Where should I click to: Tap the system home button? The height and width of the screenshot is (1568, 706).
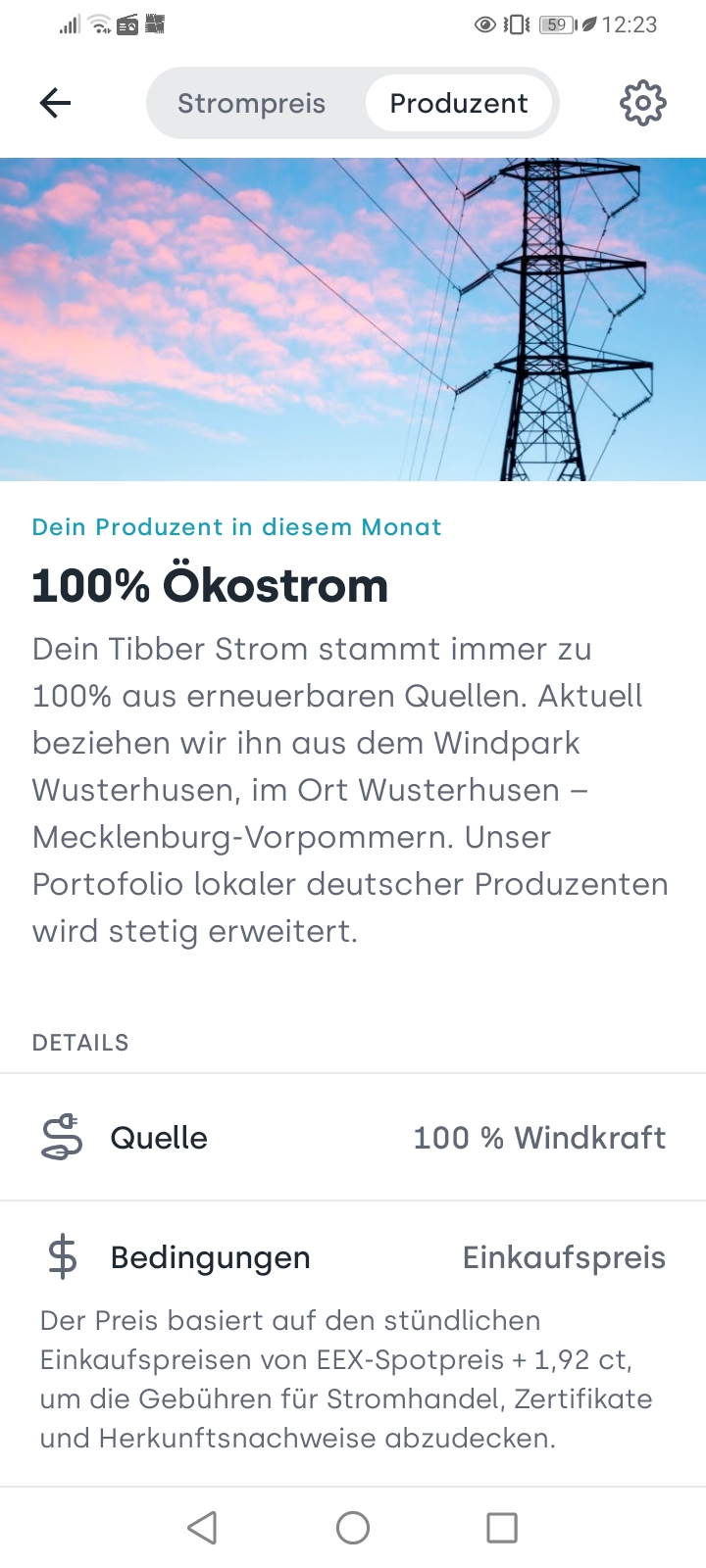point(353,1527)
